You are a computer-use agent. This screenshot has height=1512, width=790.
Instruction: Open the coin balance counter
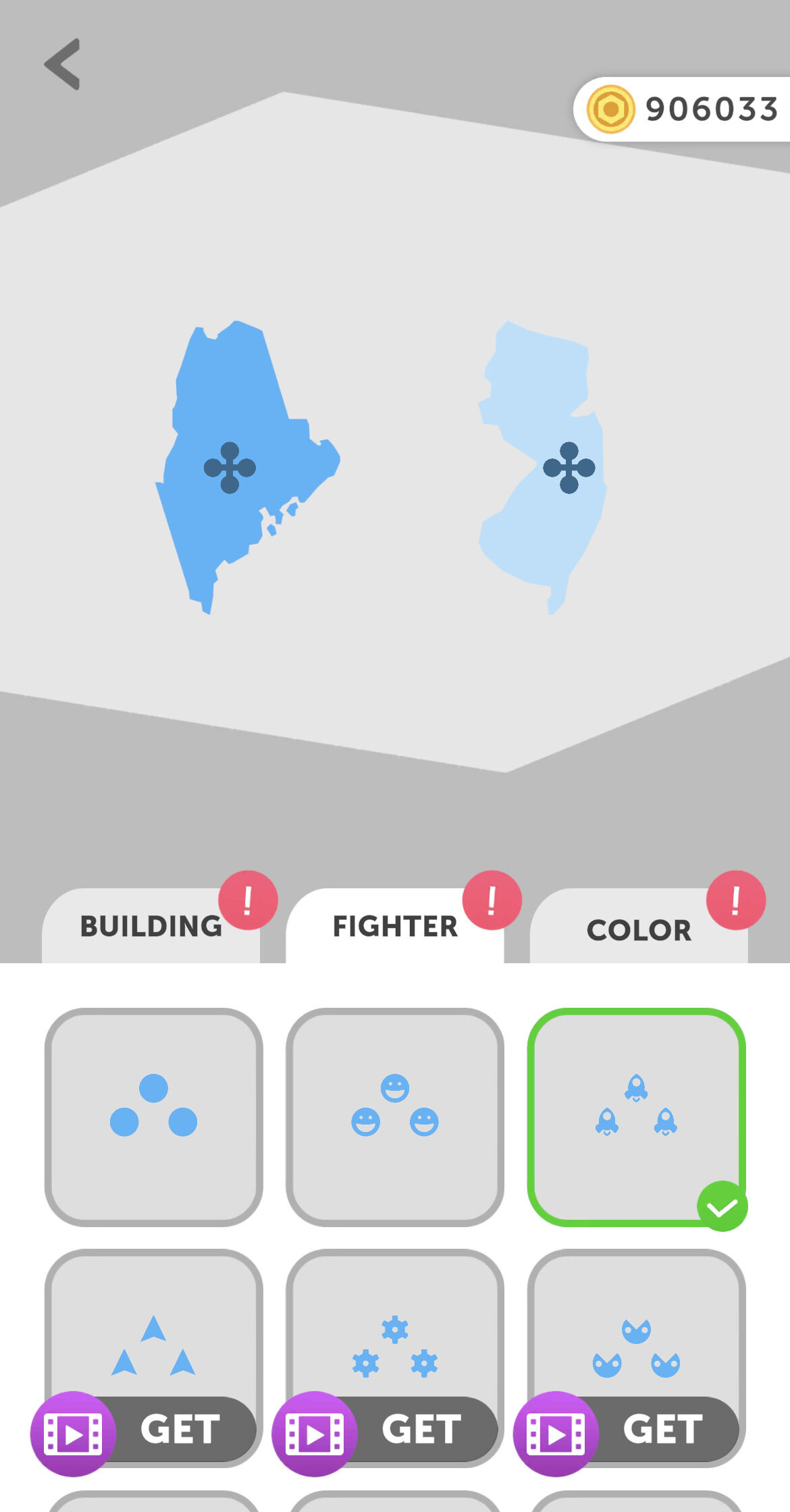tap(683, 109)
